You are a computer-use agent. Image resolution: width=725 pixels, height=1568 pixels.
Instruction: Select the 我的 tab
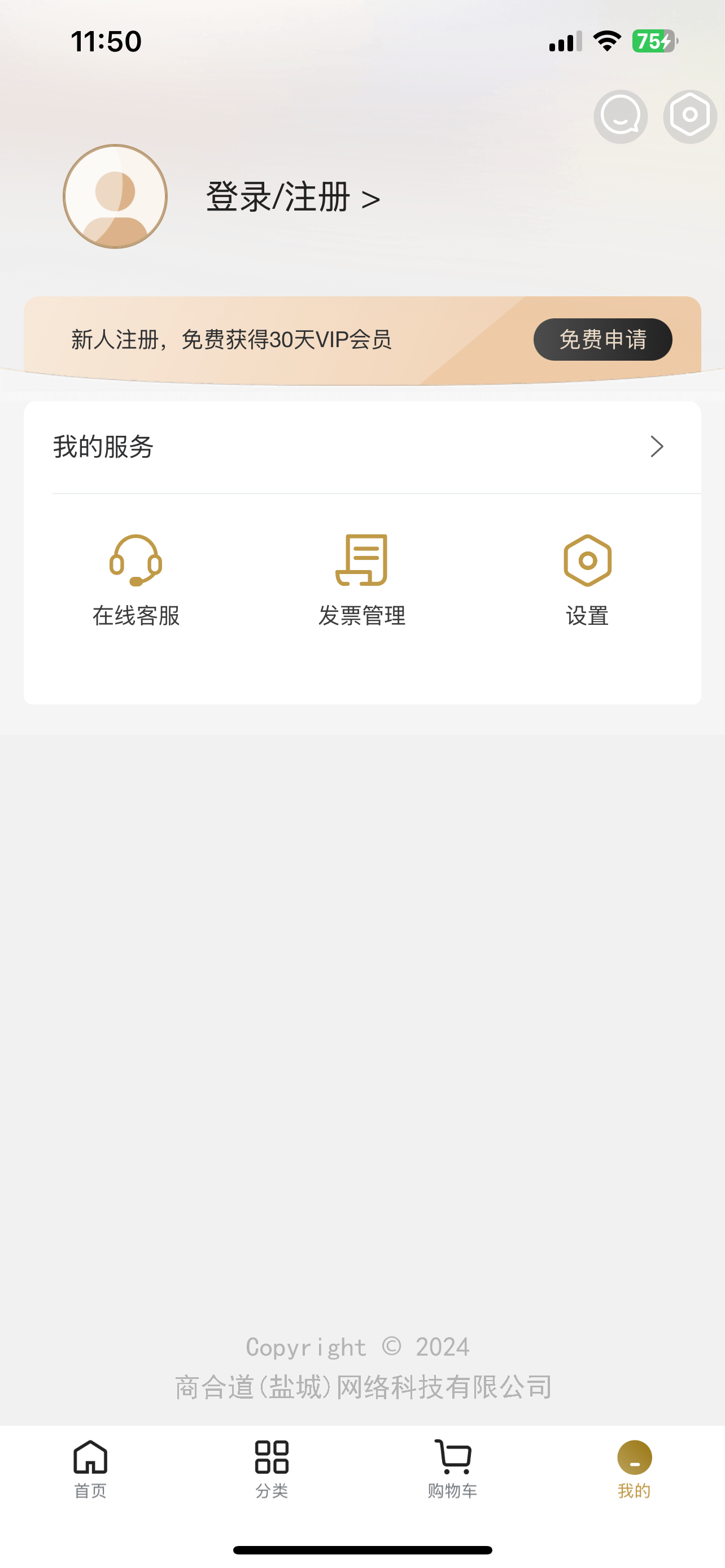[634, 1468]
